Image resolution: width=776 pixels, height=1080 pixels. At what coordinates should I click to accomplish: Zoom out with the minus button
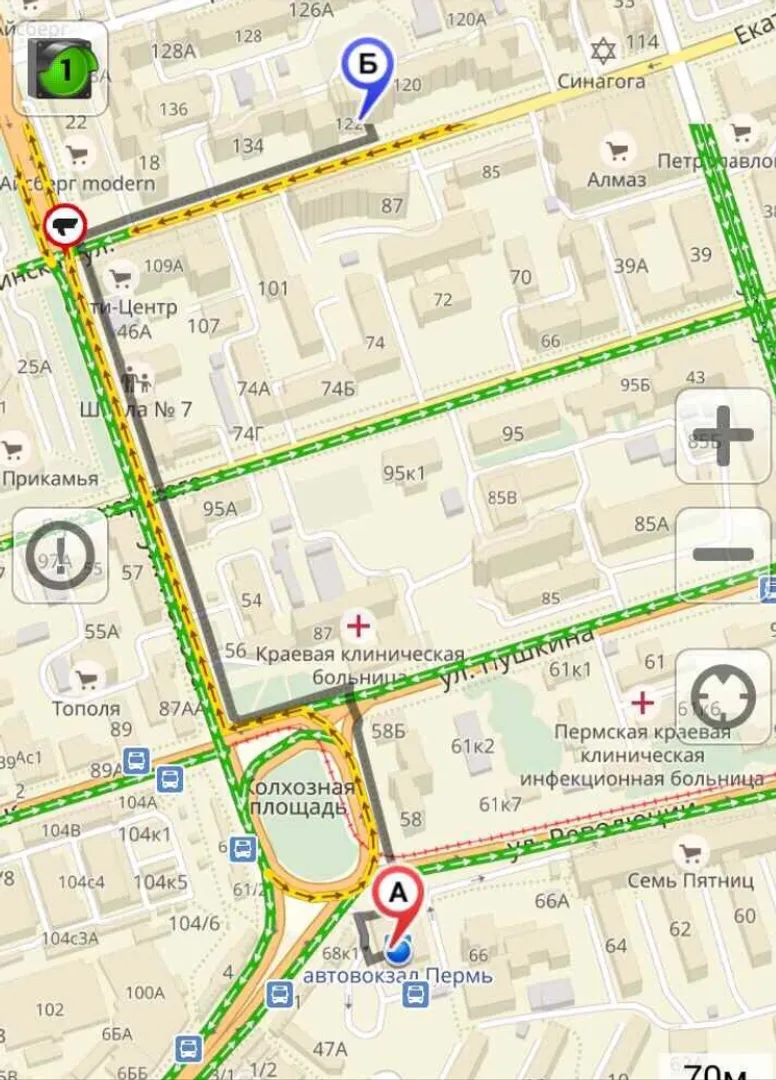pyautogui.click(x=723, y=554)
